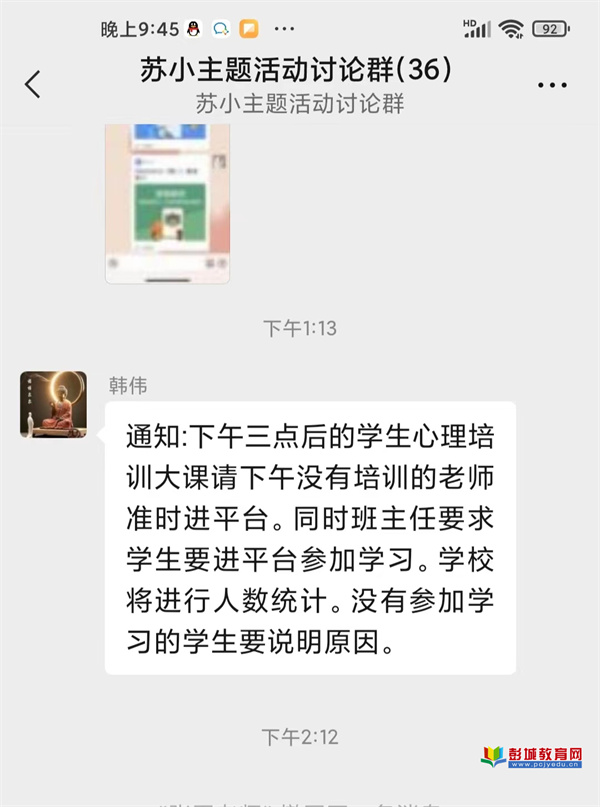Go back from the group chat
Screen dimensions: 600x807
pos(33,84)
